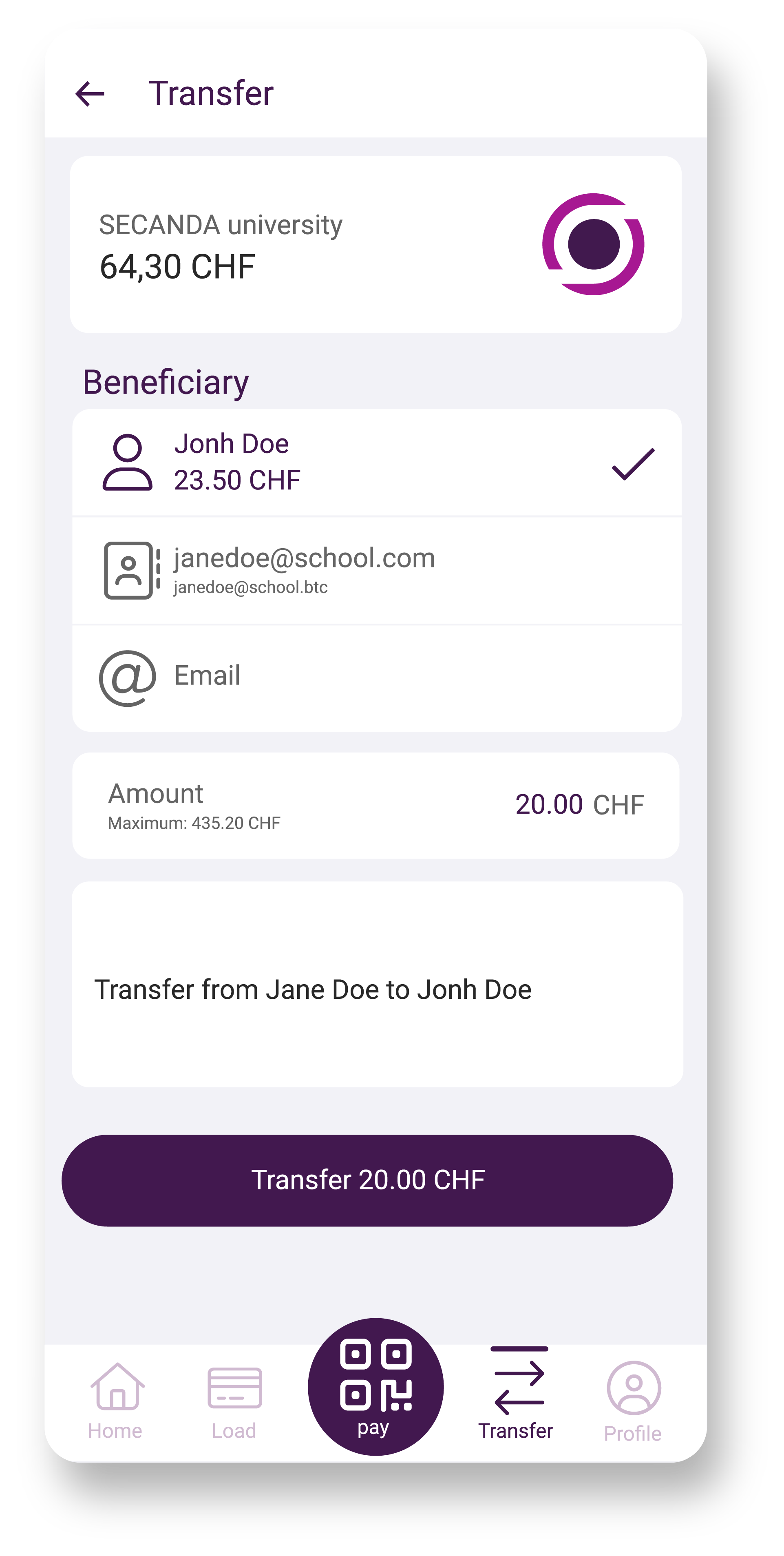Edit the transfer amount field
784x1556 pixels.
pos(375,805)
